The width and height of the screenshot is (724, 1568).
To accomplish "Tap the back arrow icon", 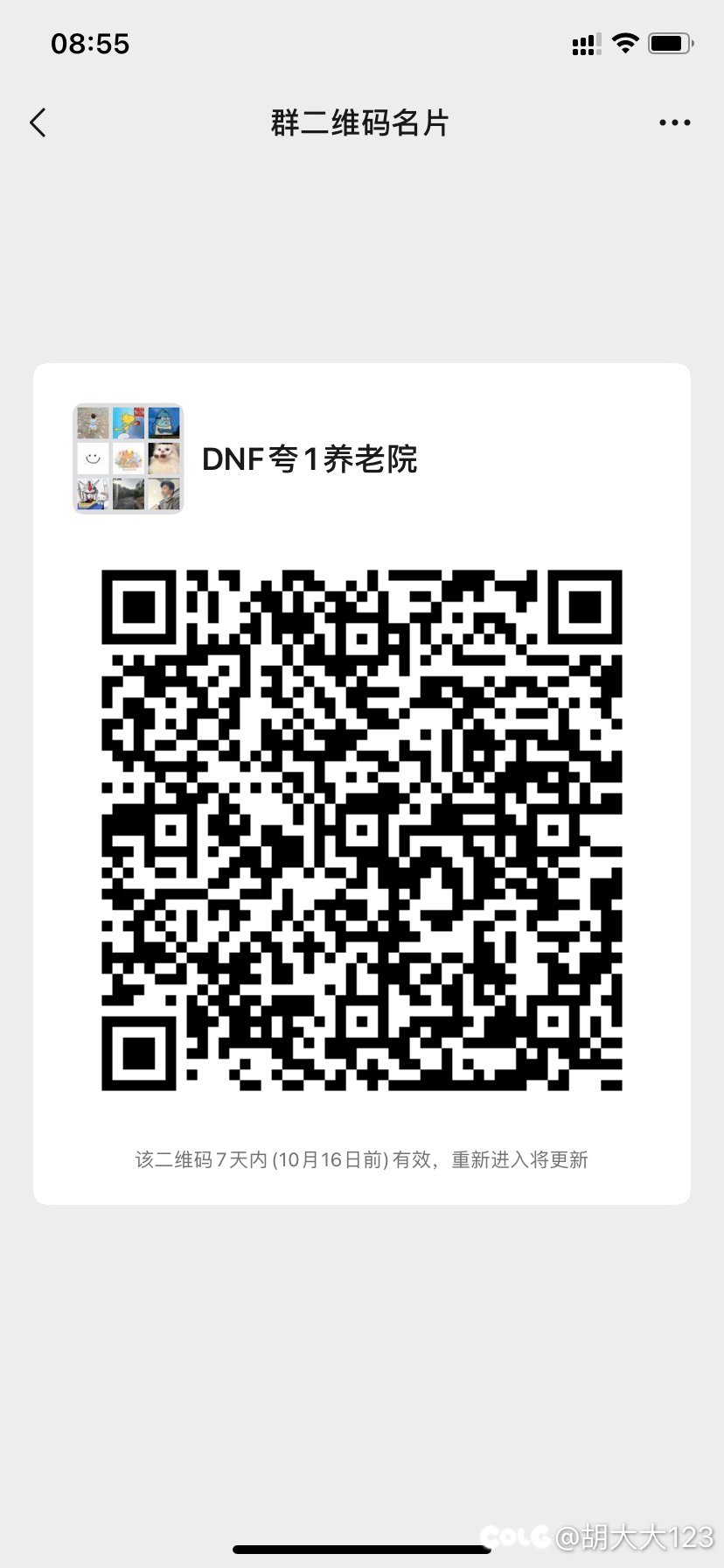I will [38, 122].
